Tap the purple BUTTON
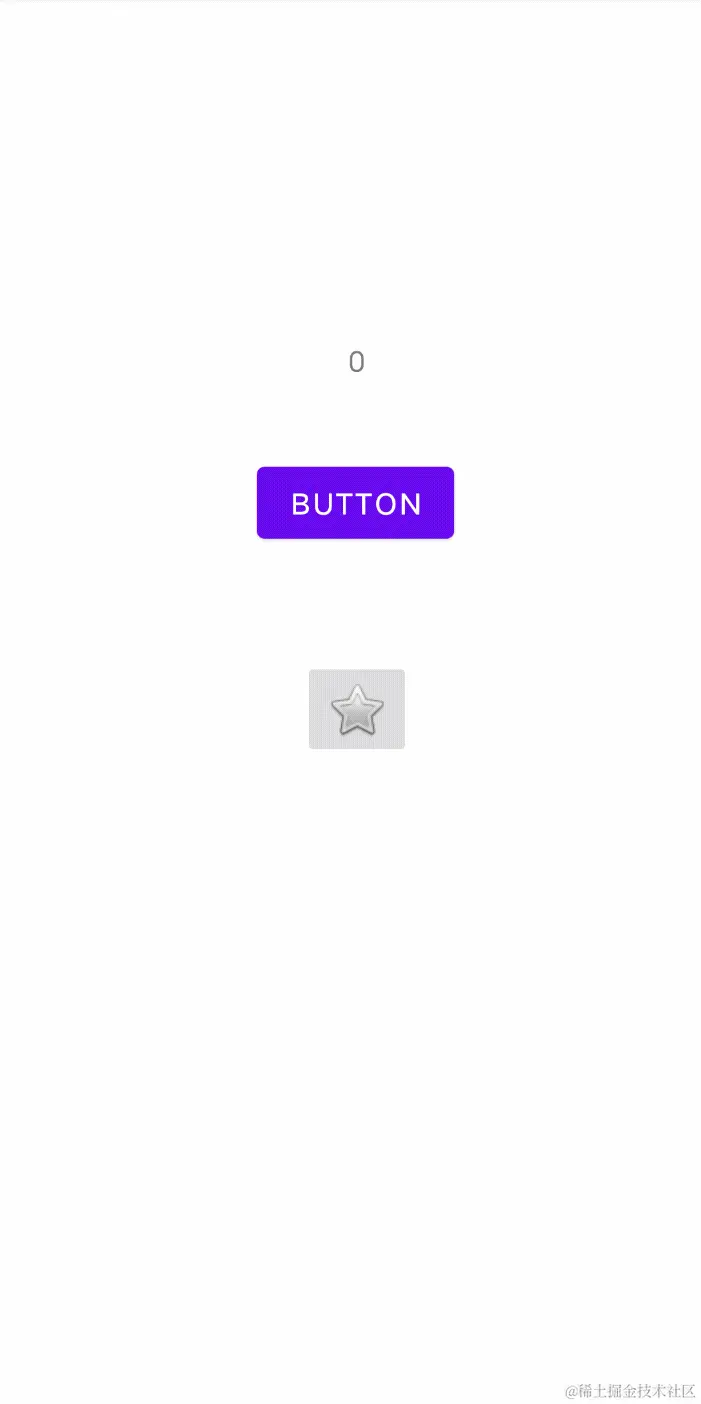This screenshot has height=1404, width=701. (x=355, y=503)
